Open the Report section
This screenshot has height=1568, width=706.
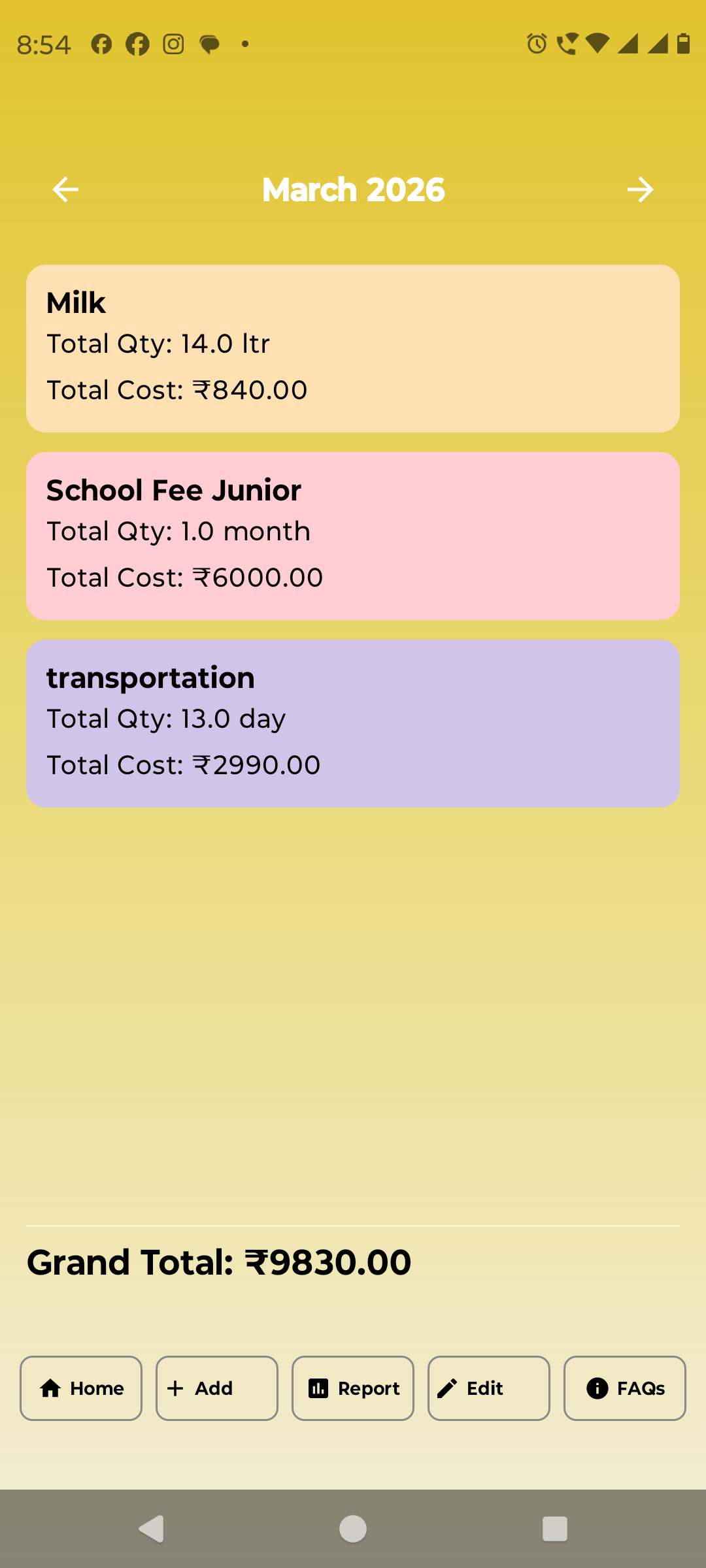click(353, 1388)
